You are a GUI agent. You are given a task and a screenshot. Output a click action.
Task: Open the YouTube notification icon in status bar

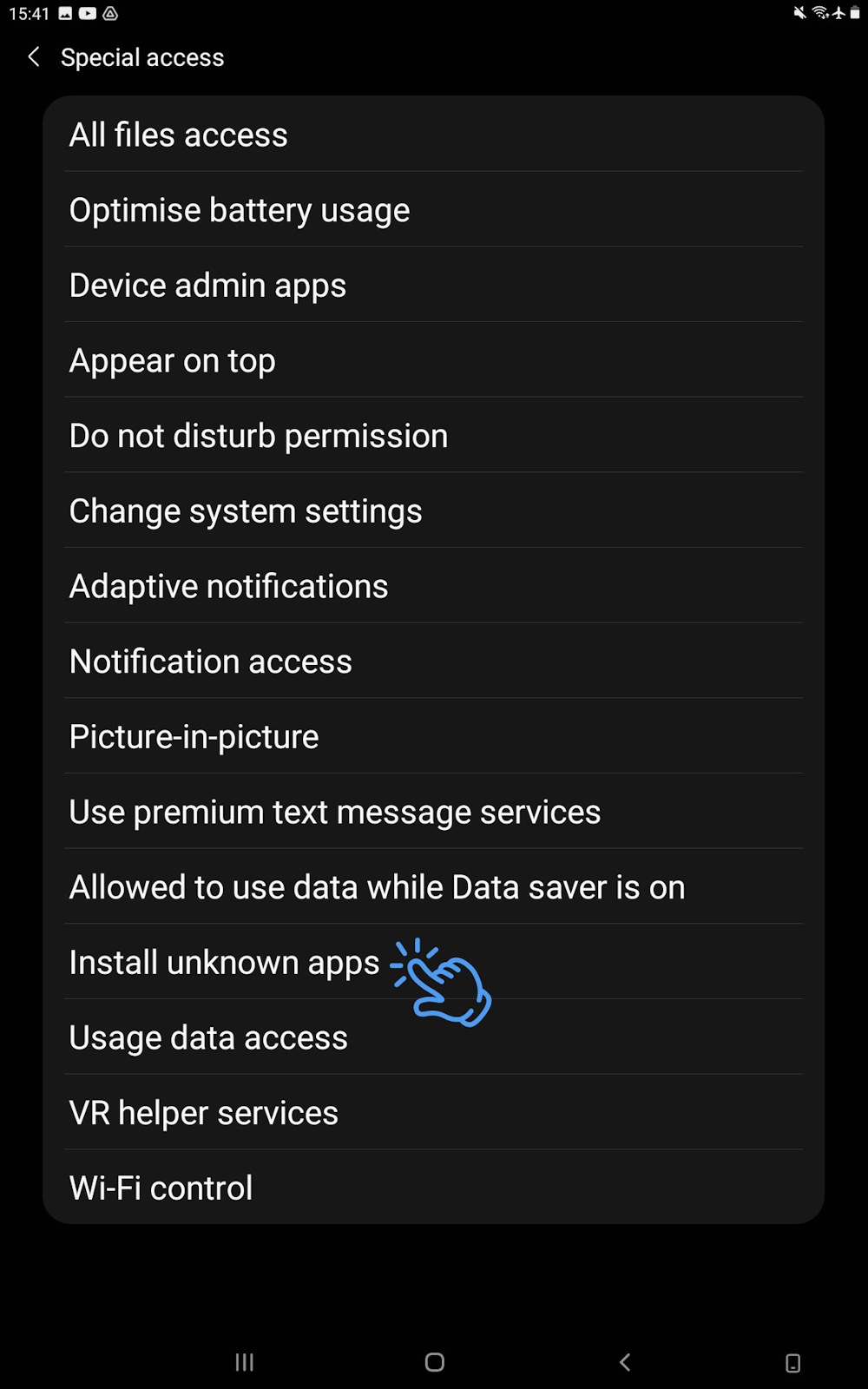tap(88, 13)
